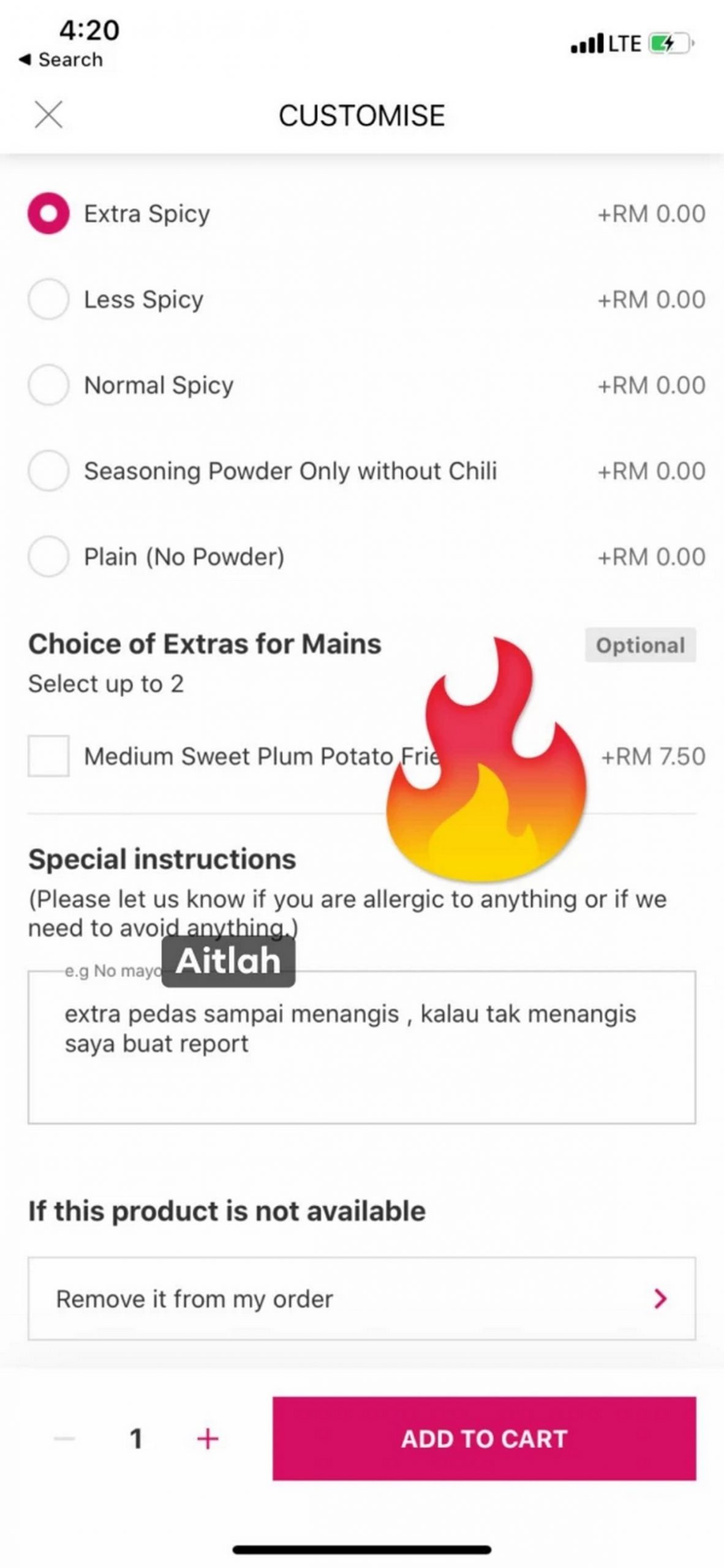Close the Customise screen
724x1568 pixels.
48,115
